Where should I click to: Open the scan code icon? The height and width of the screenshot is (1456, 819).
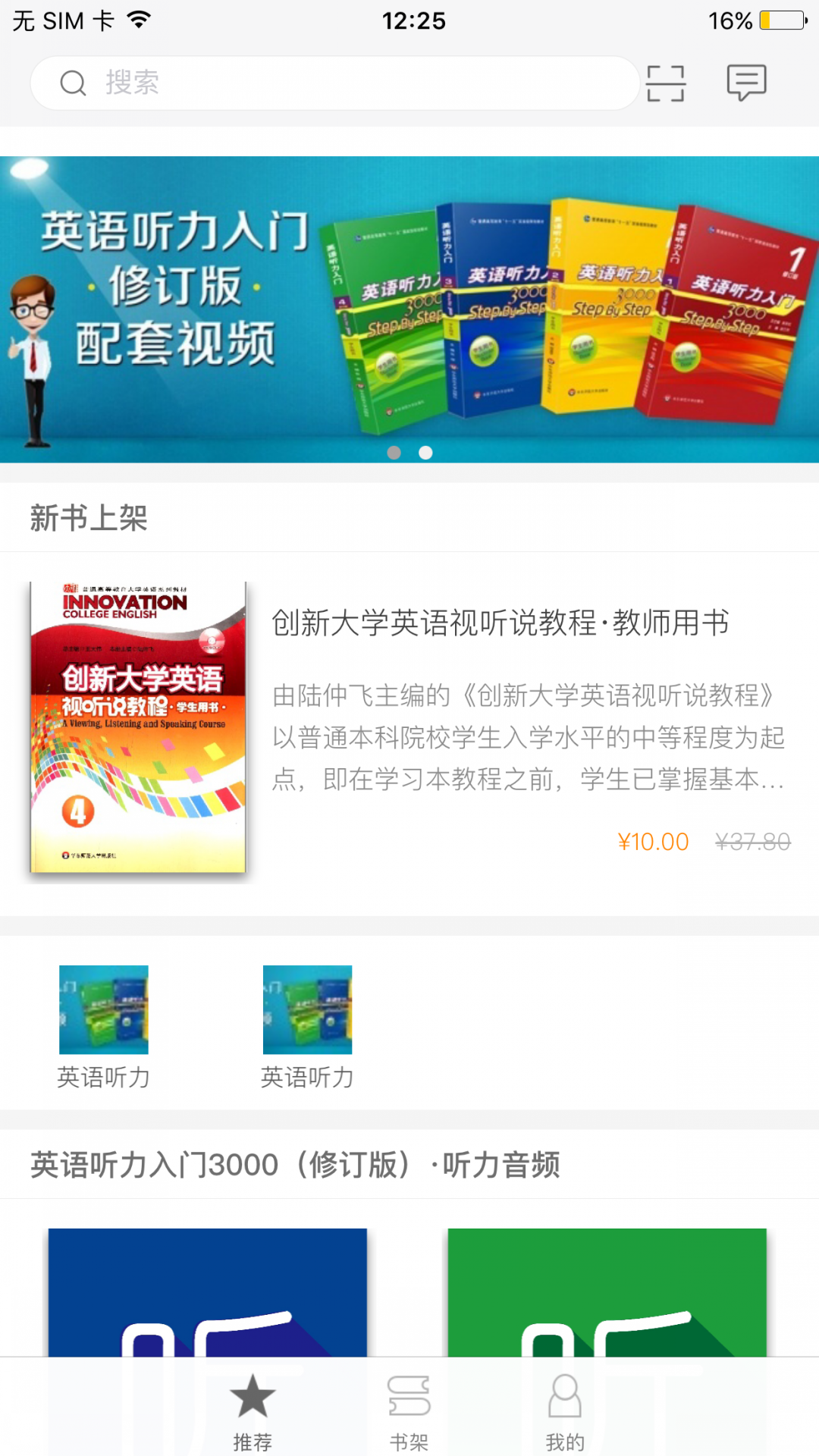(665, 83)
